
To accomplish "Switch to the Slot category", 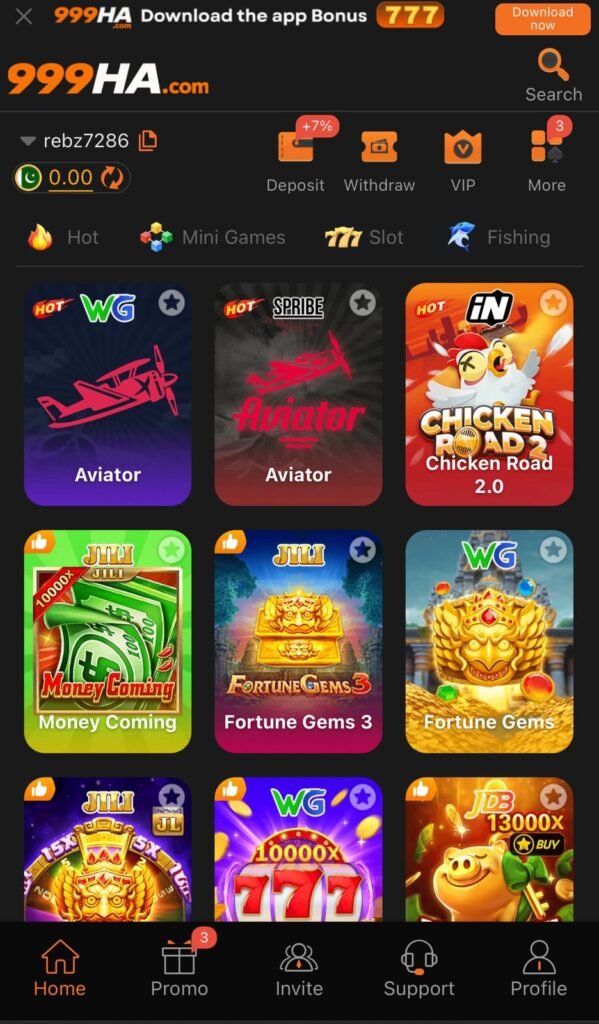I will pyautogui.click(x=364, y=237).
